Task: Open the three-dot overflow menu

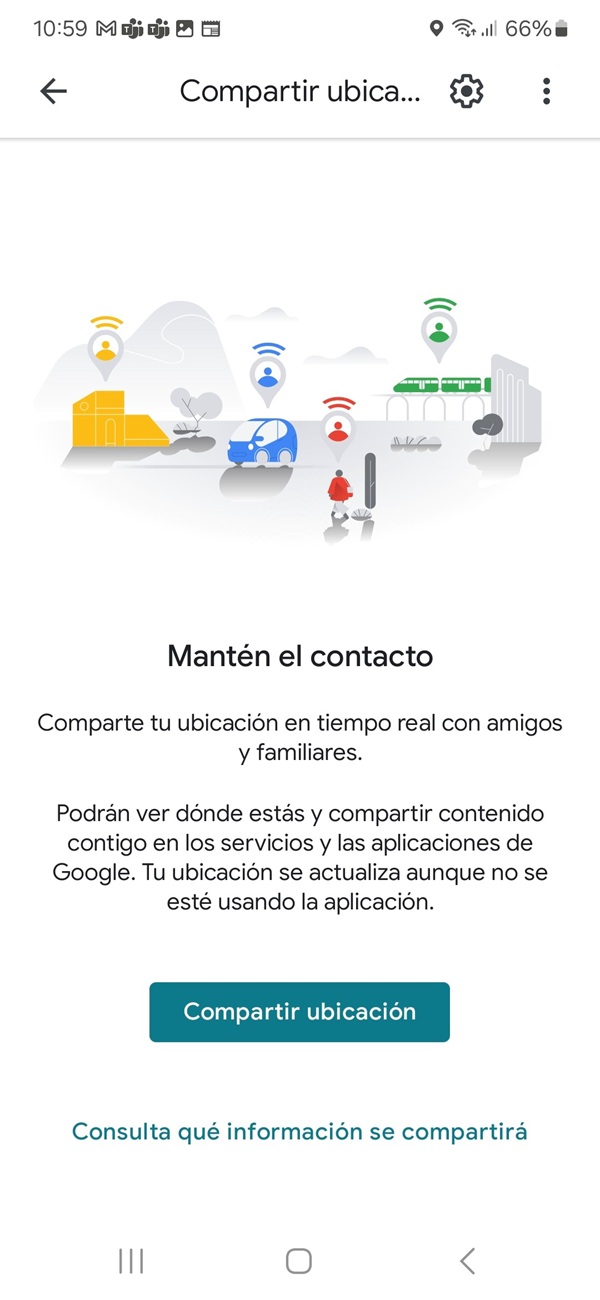Action: click(x=546, y=91)
